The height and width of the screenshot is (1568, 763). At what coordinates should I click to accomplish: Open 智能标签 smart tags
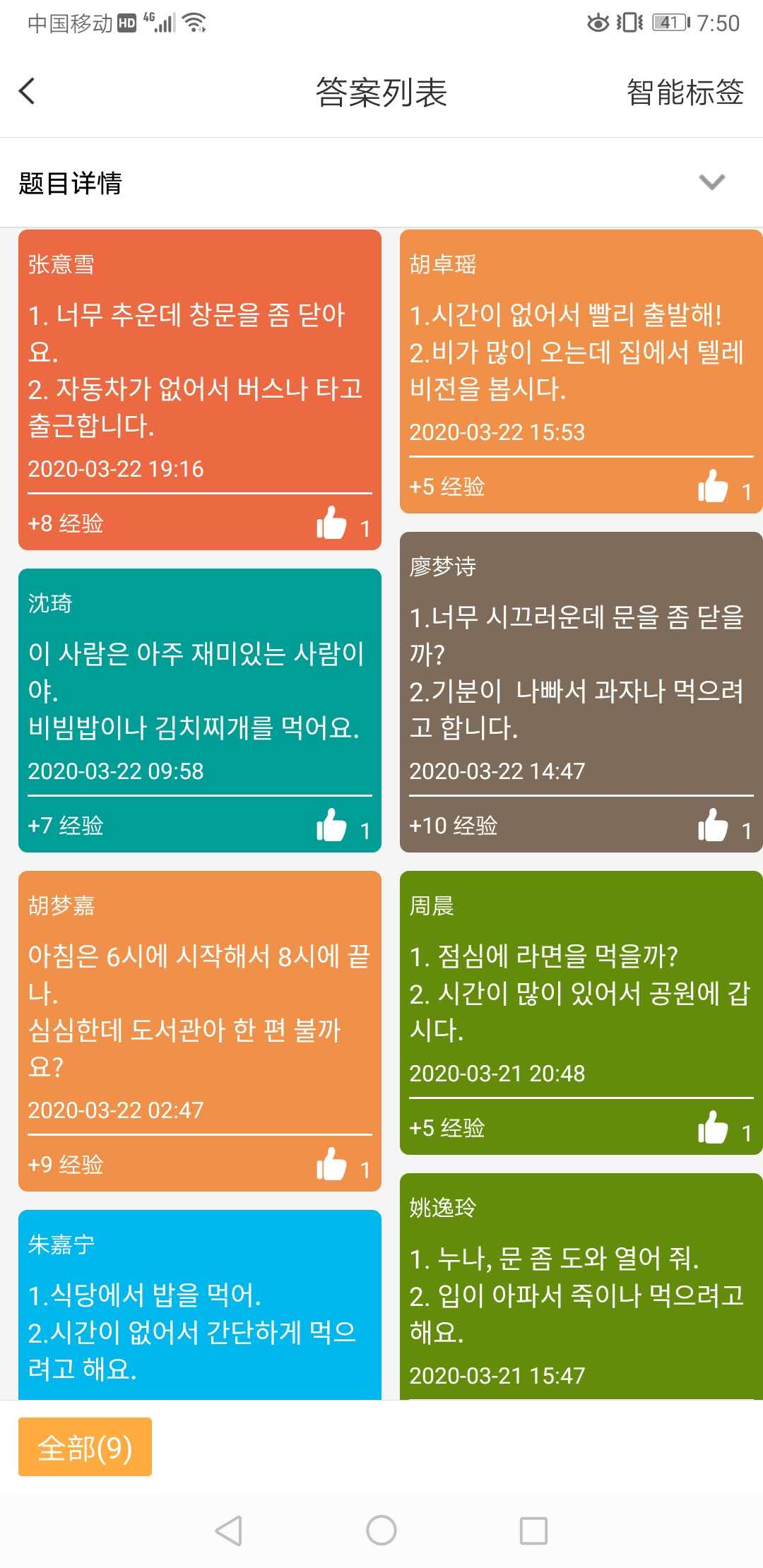tap(685, 92)
